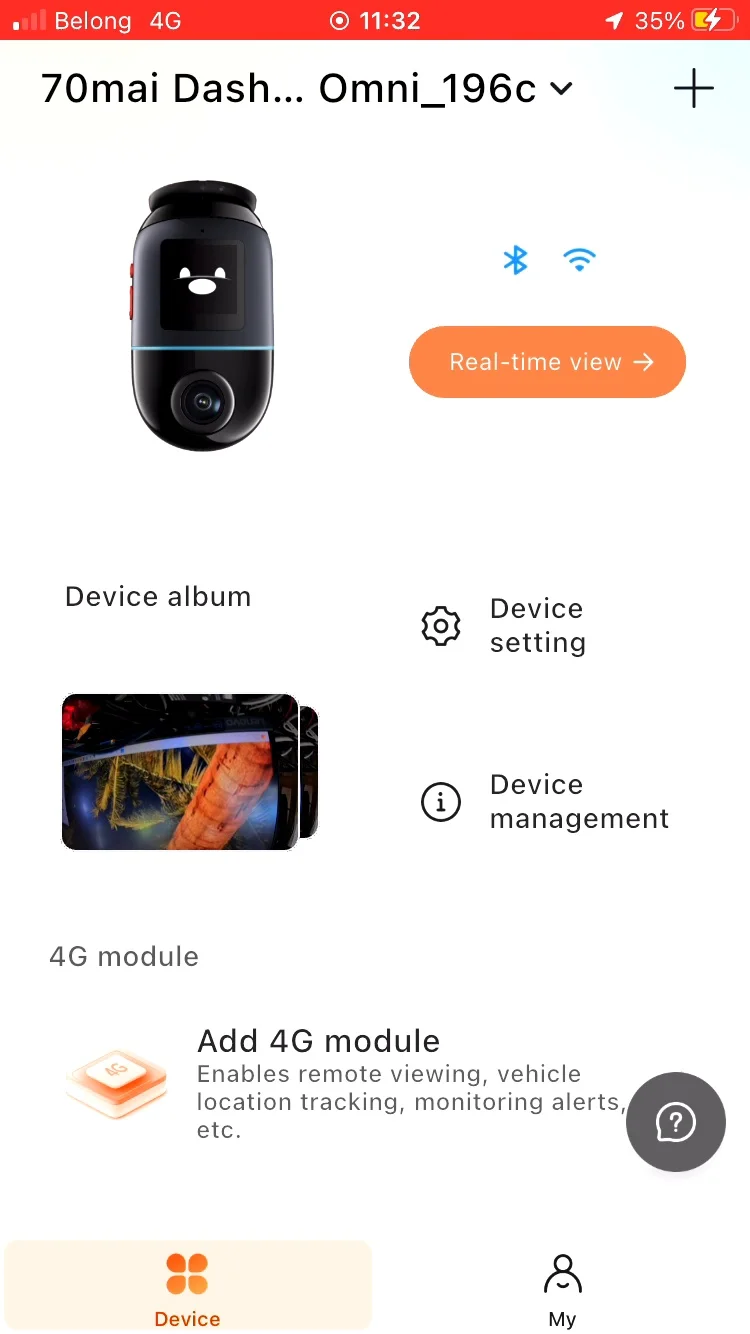This screenshot has height=1334, width=750.
Task: Open Device album
Action: pos(157,596)
